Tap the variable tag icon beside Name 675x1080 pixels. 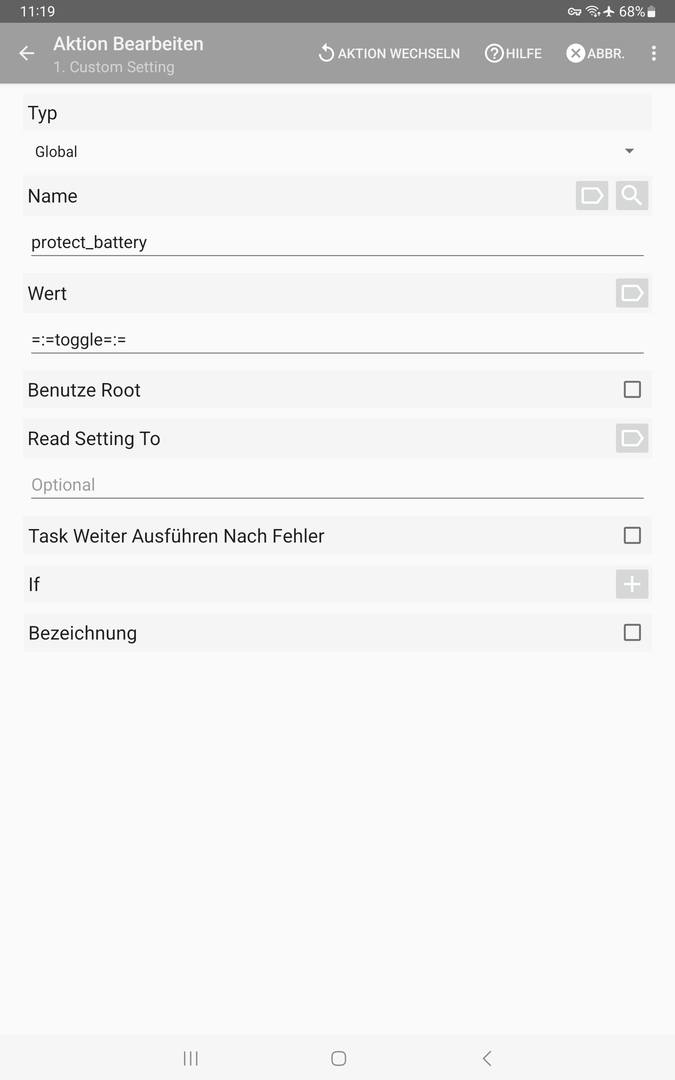[x=592, y=196]
